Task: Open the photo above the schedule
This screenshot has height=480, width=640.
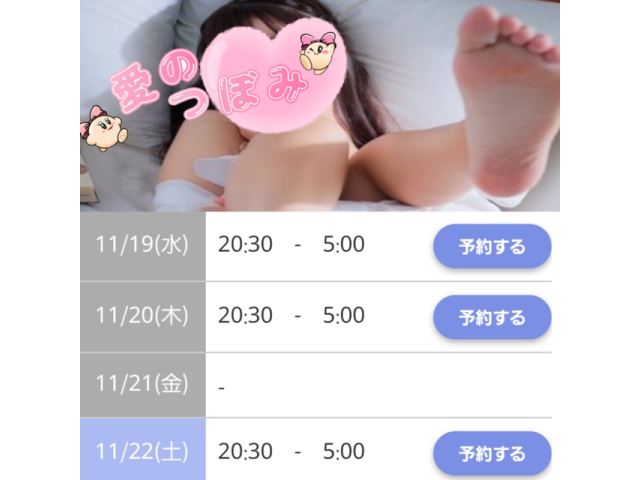Action: point(320,105)
